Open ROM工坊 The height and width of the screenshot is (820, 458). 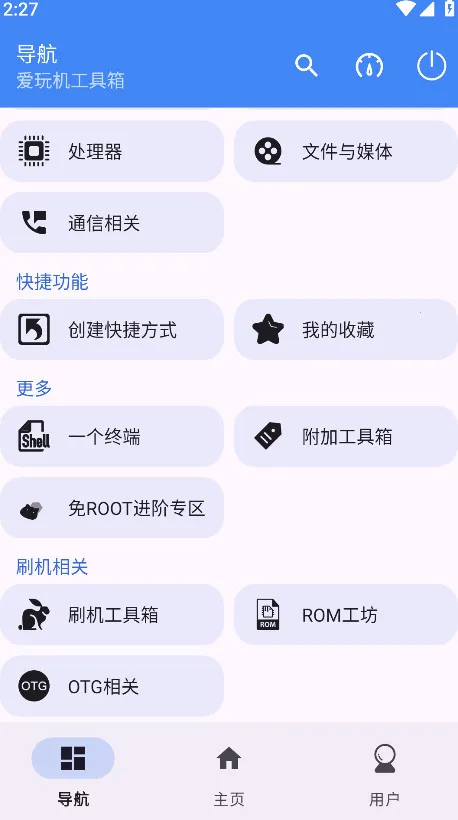(346, 614)
